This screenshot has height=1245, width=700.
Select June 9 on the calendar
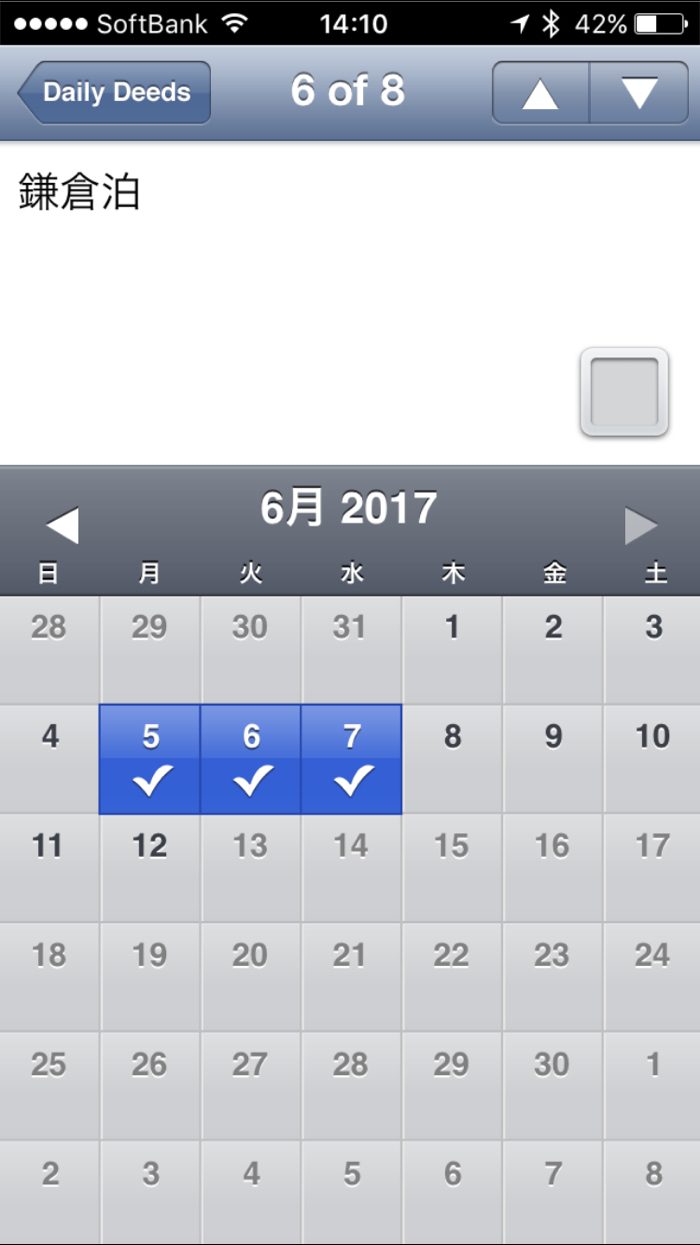[553, 759]
